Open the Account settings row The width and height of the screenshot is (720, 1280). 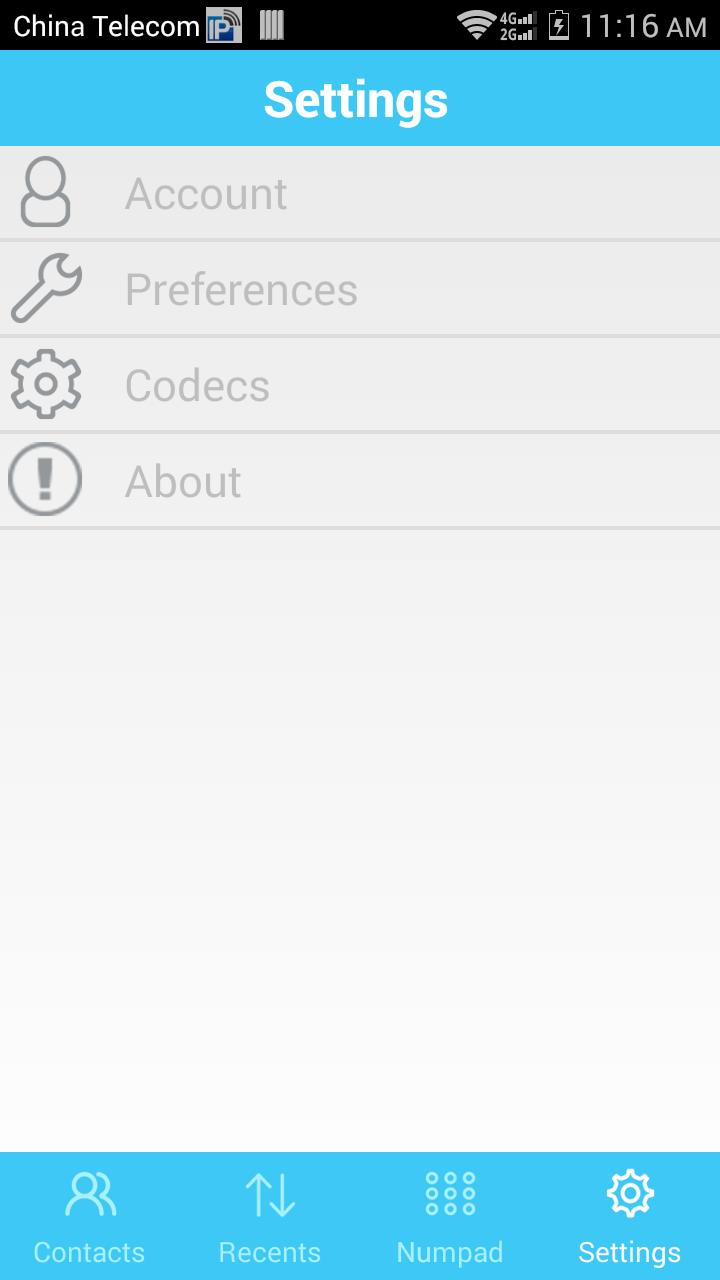coord(360,192)
